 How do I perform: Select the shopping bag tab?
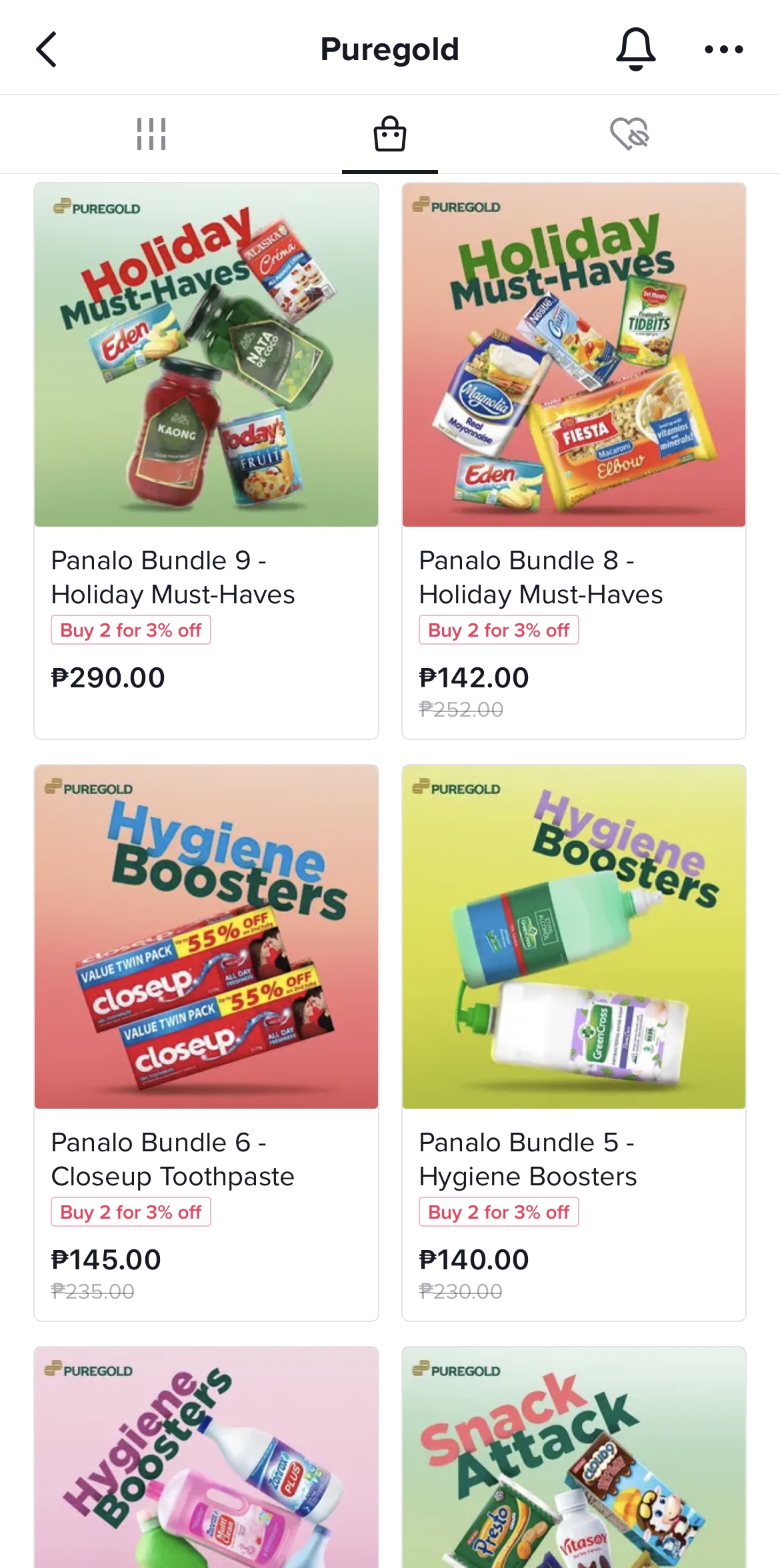click(390, 134)
